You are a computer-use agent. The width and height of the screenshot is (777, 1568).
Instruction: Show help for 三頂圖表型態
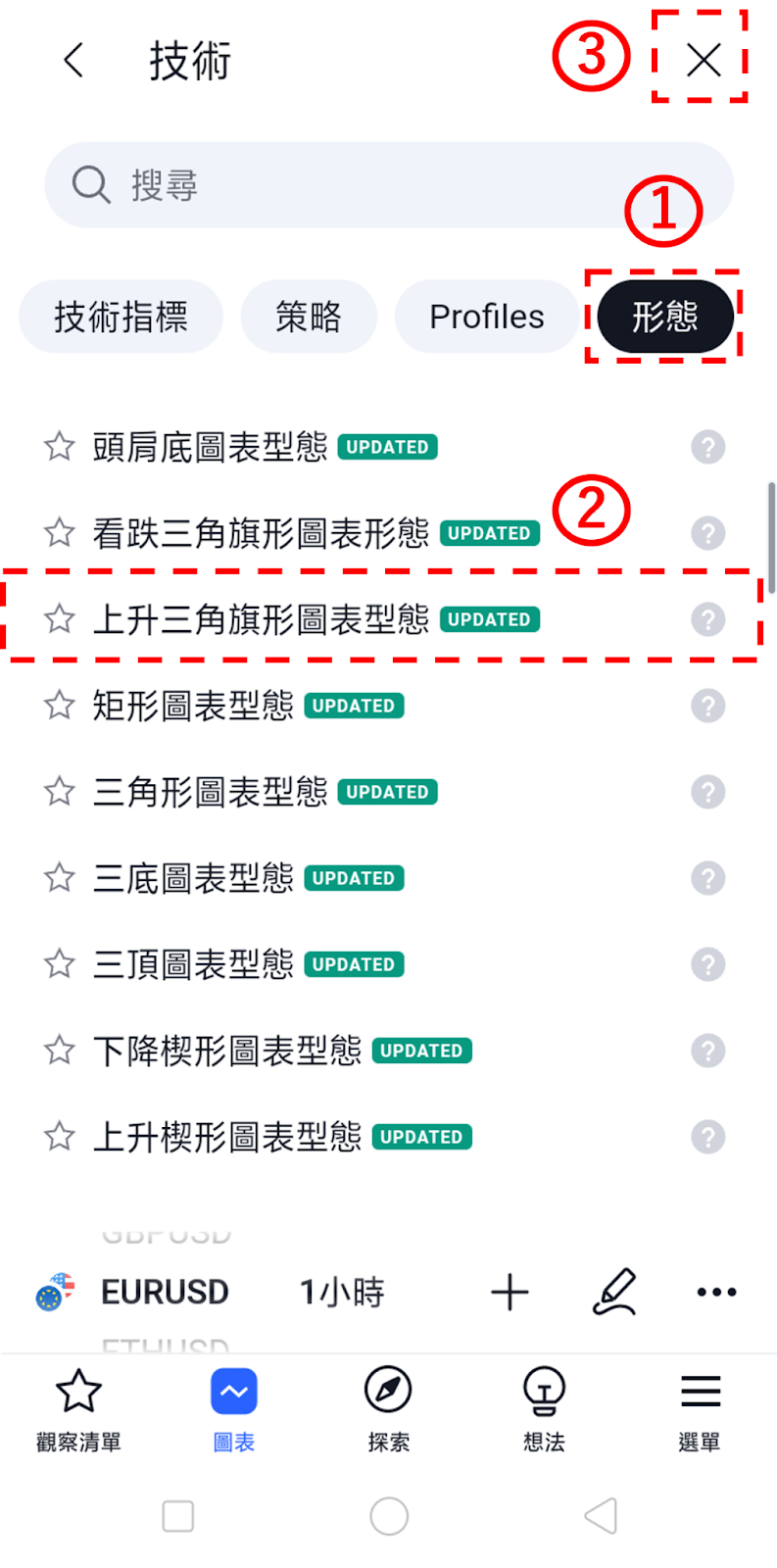[708, 964]
